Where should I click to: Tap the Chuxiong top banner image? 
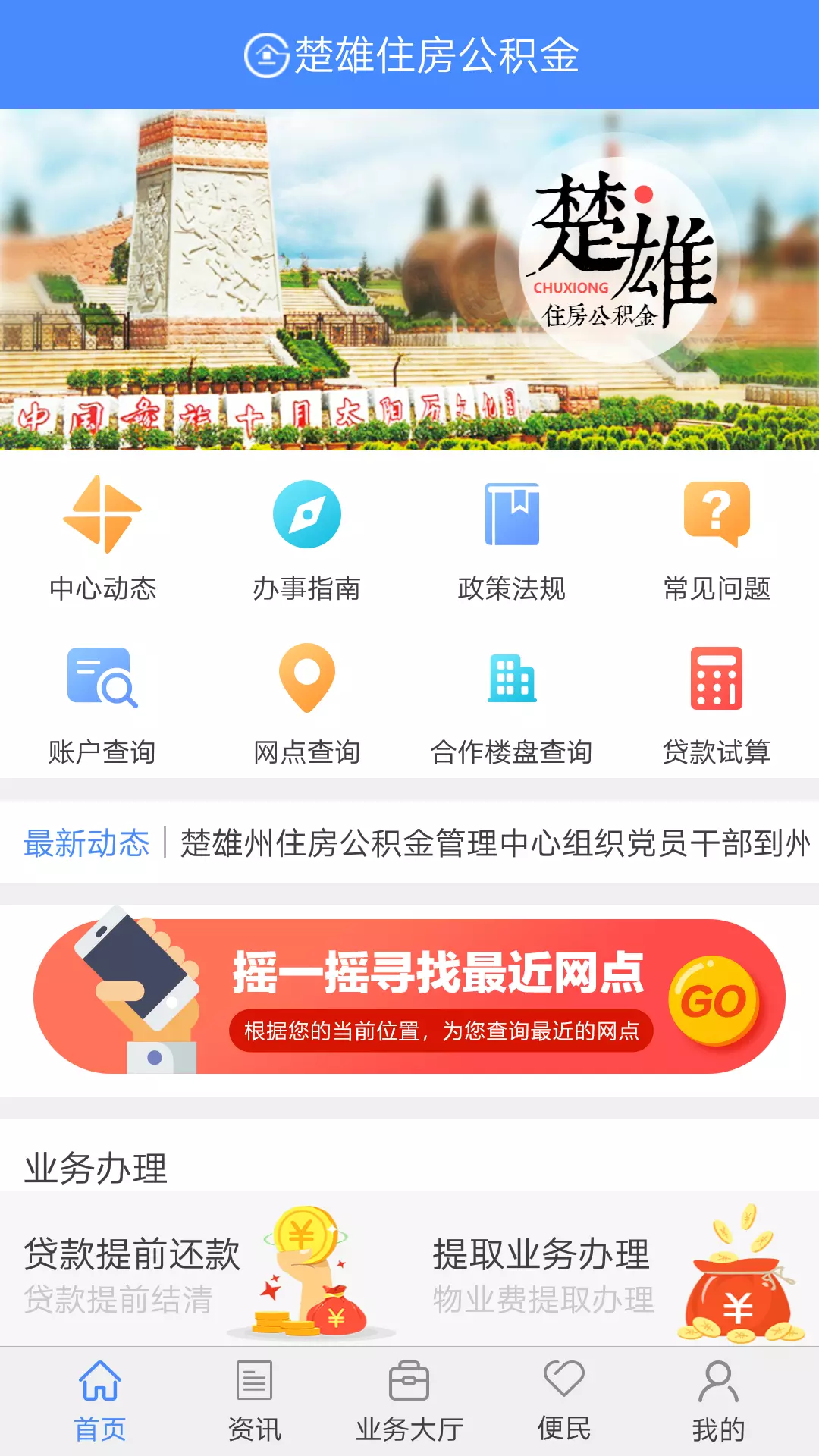tap(409, 280)
